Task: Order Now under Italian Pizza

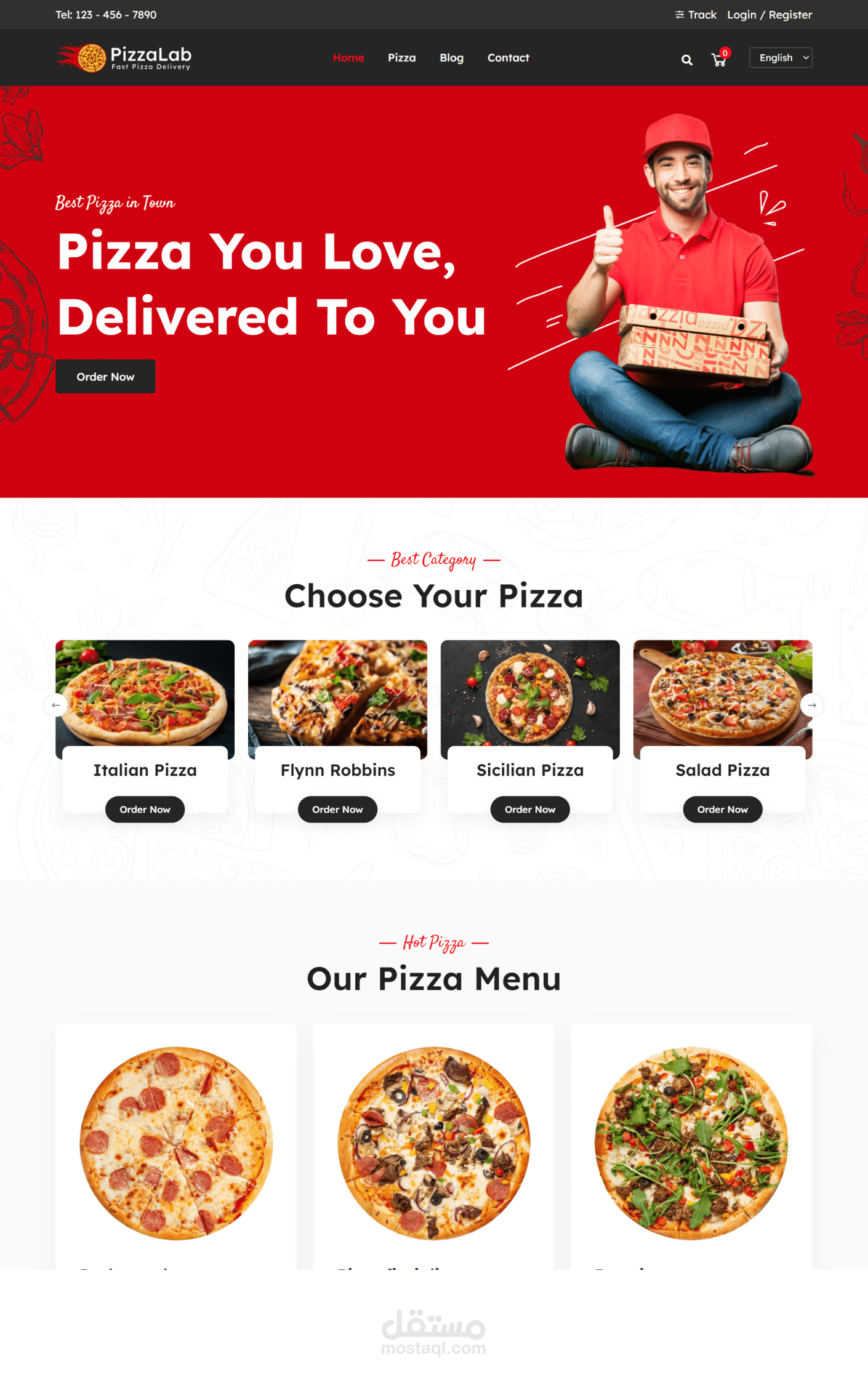Action: [x=145, y=809]
